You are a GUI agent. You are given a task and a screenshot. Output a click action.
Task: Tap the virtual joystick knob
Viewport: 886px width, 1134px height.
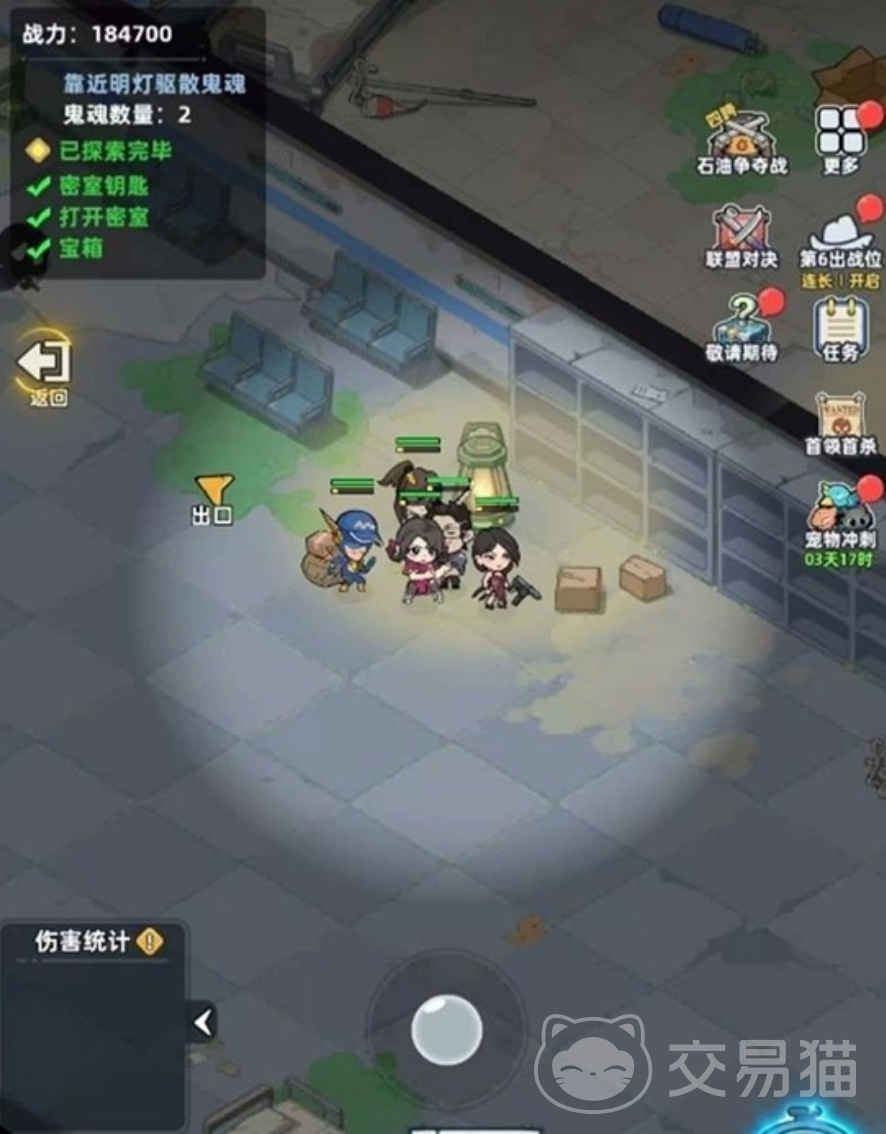pos(446,1029)
